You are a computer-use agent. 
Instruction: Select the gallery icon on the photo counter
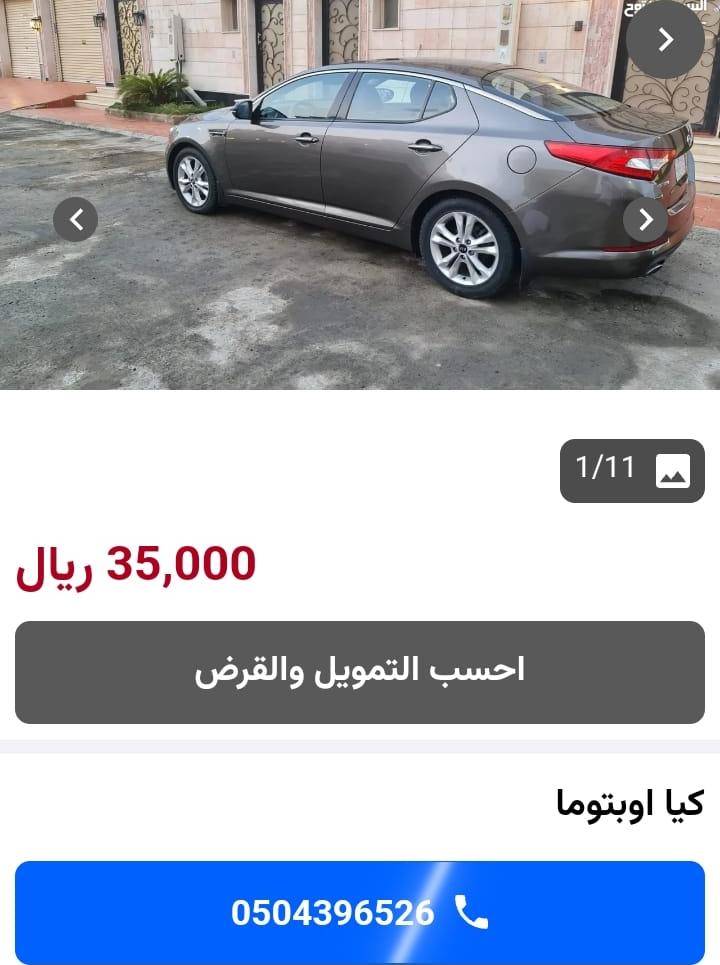point(673,470)
